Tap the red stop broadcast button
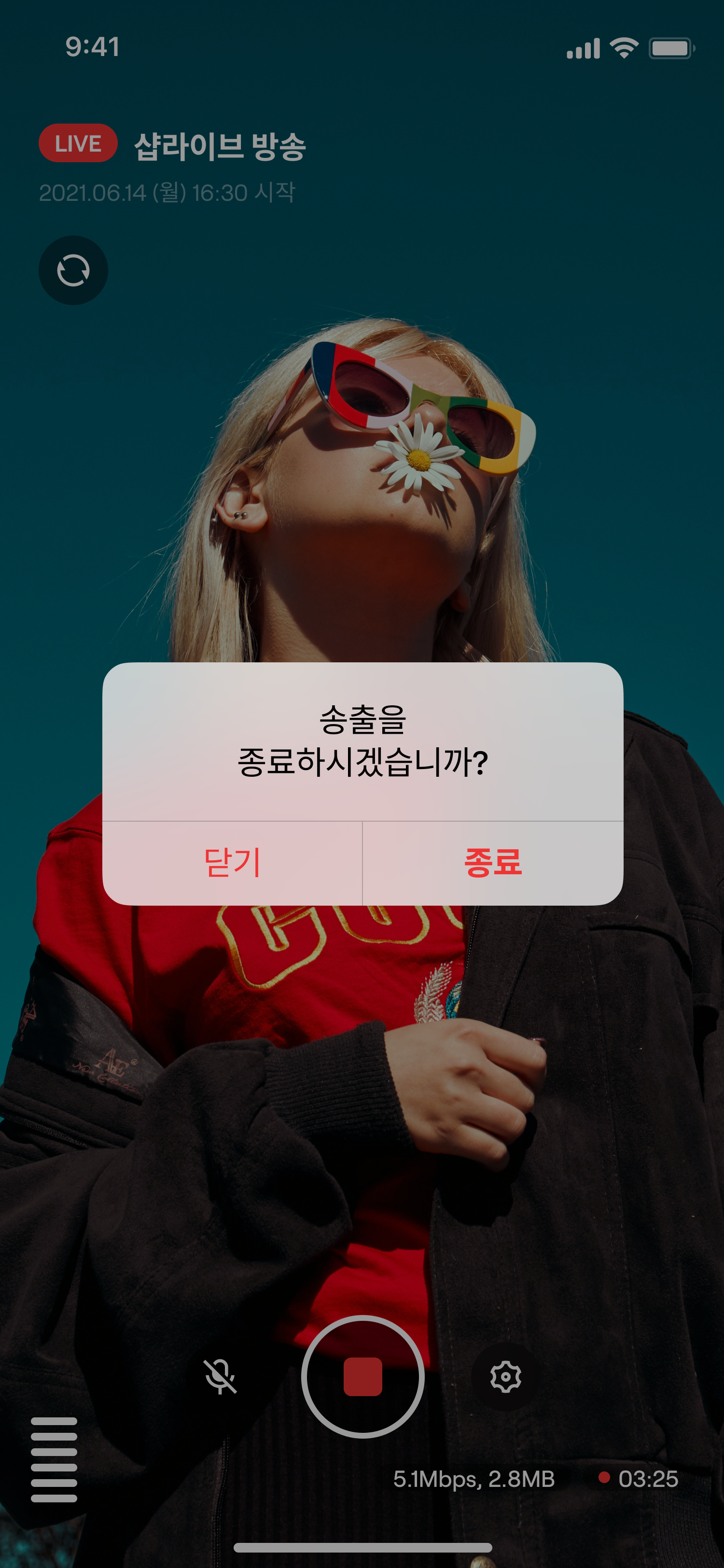Image resolution: width=724 pixels, height=1568 pixels. [x=362, y=1376]
